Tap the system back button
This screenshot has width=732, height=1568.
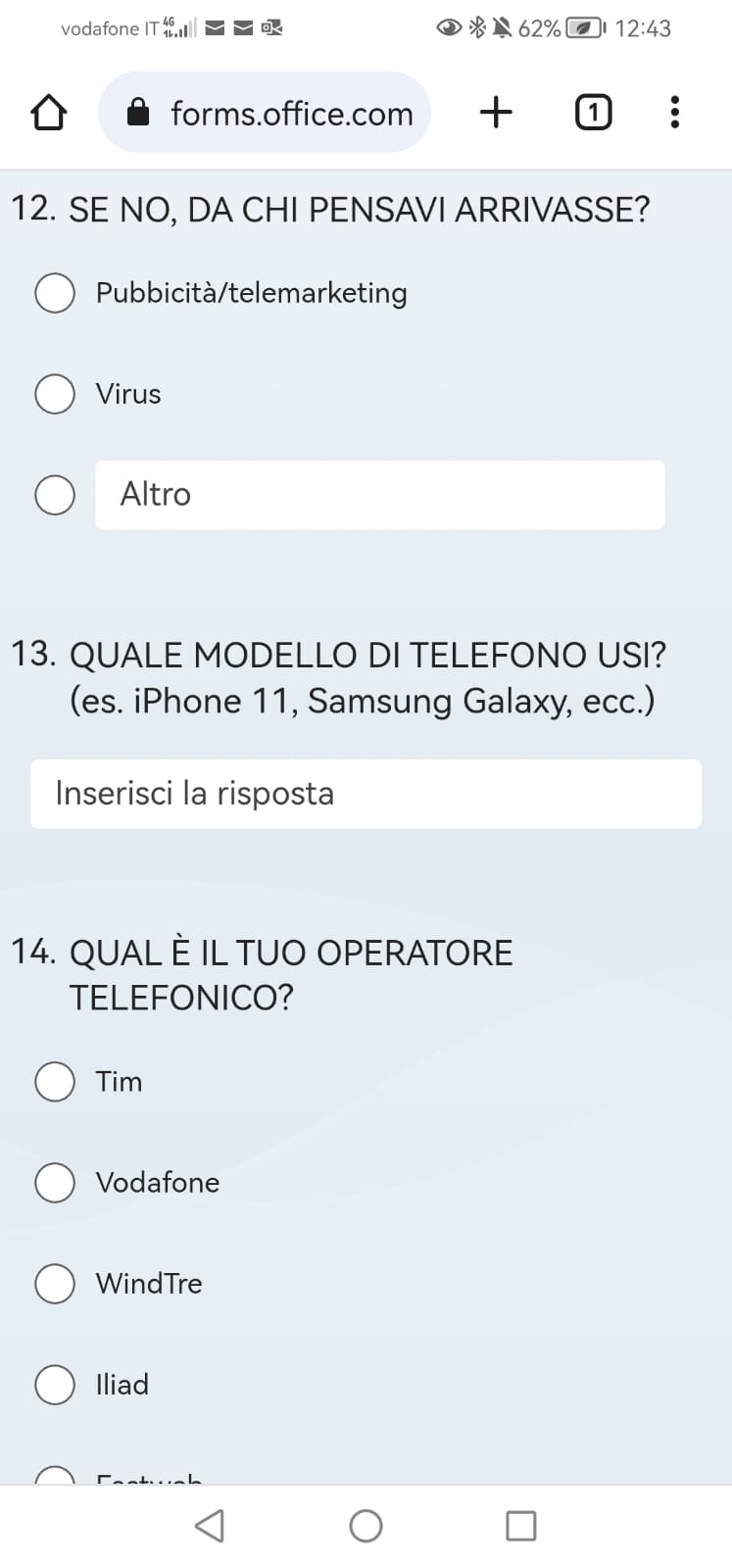pos(210,1526)
